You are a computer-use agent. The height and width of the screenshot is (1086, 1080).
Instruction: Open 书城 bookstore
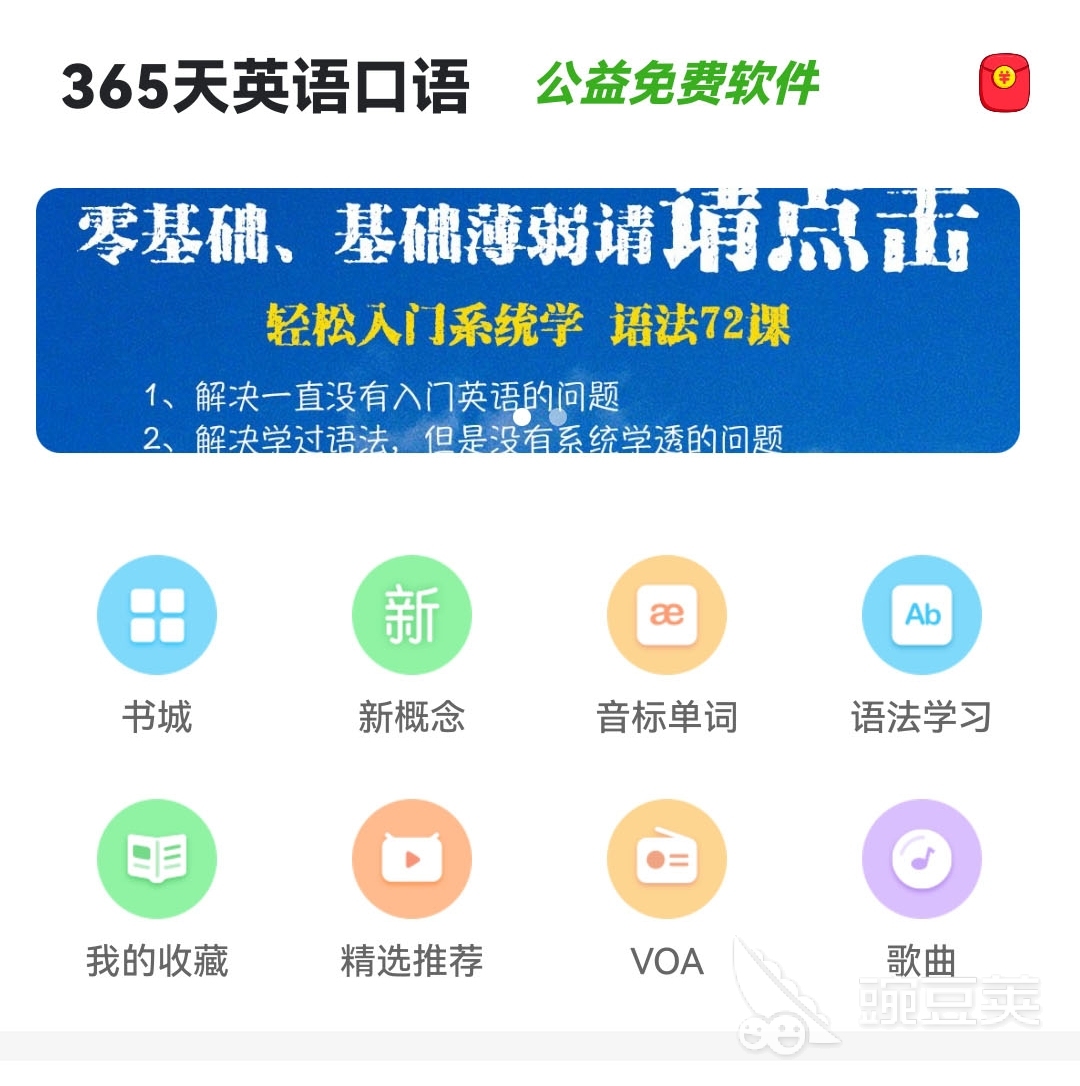click(156, 616)
